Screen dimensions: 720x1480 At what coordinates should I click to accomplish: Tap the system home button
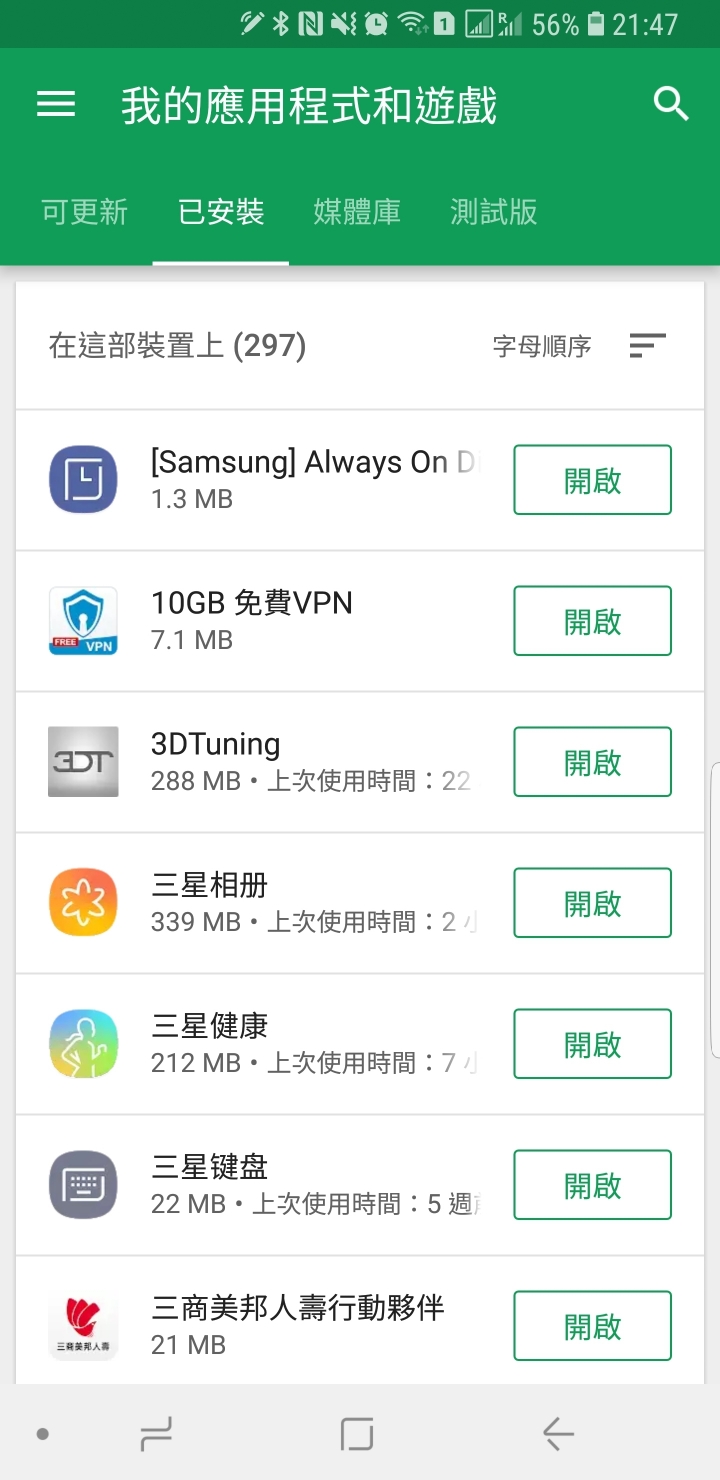point(357,1435)
